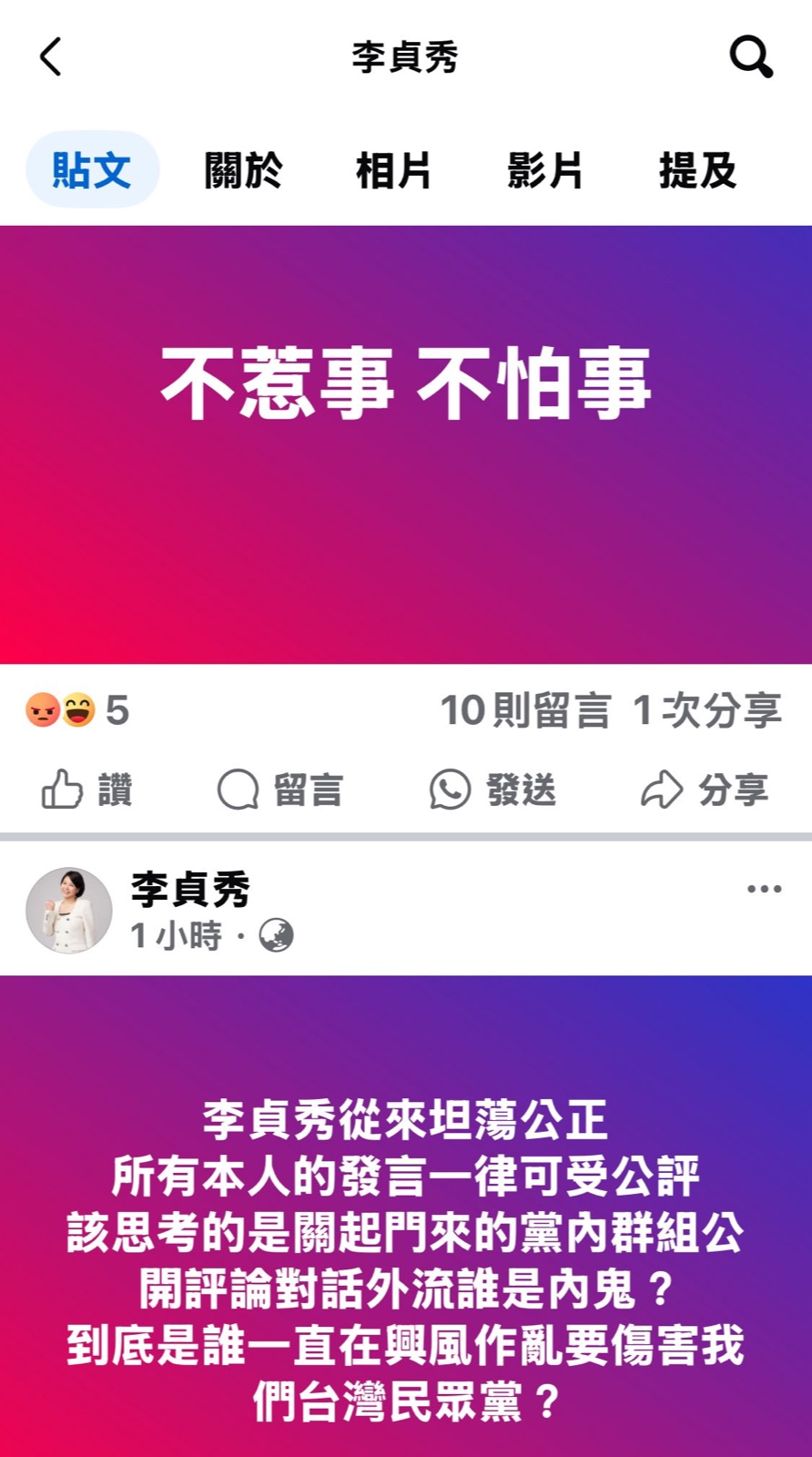Switch to the 相片 tab
Viewport: 812px width, 1457px height.
click(393, 170)
